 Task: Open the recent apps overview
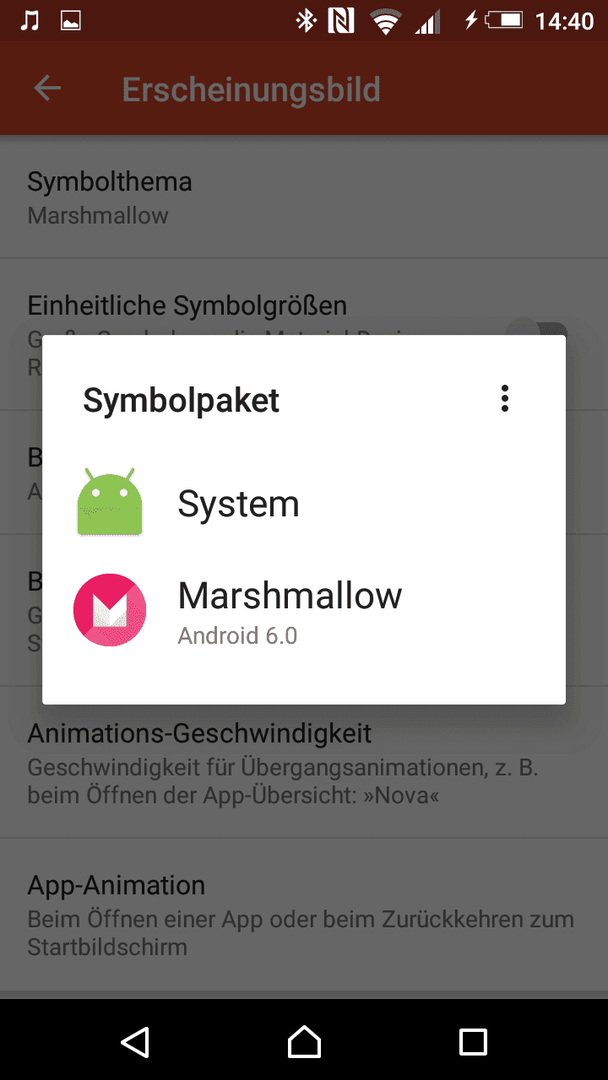coord(473,1042)
